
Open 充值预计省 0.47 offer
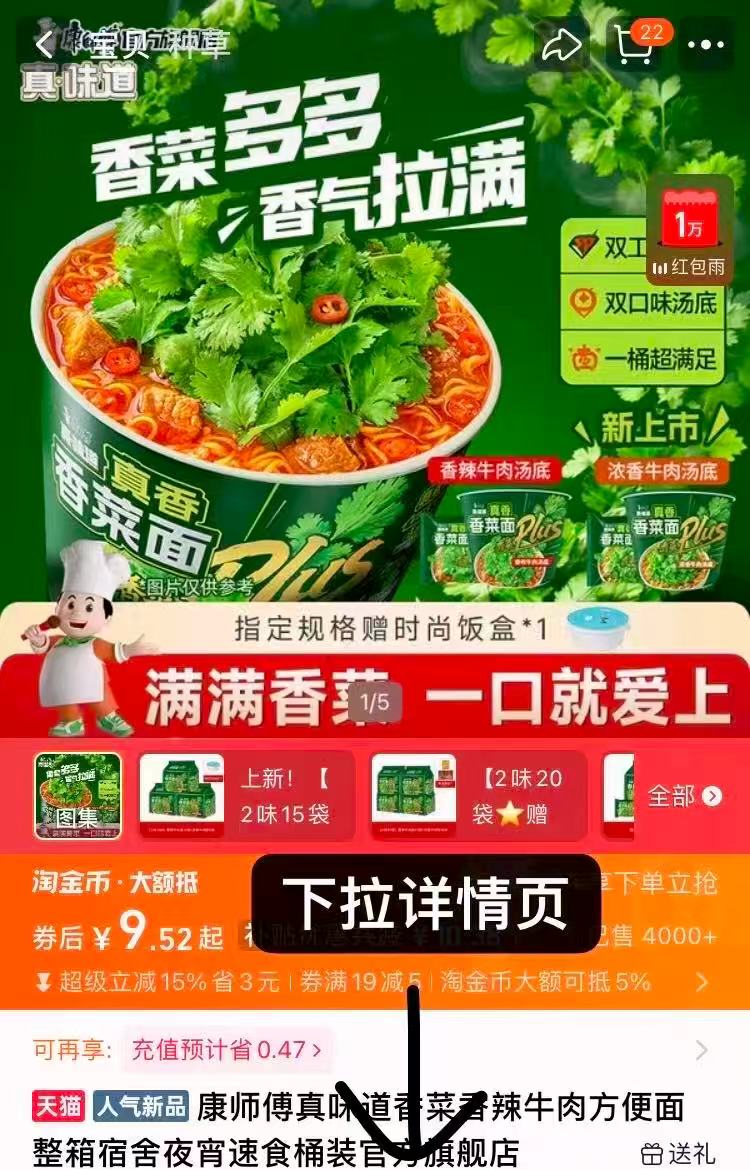point(227,1050)
